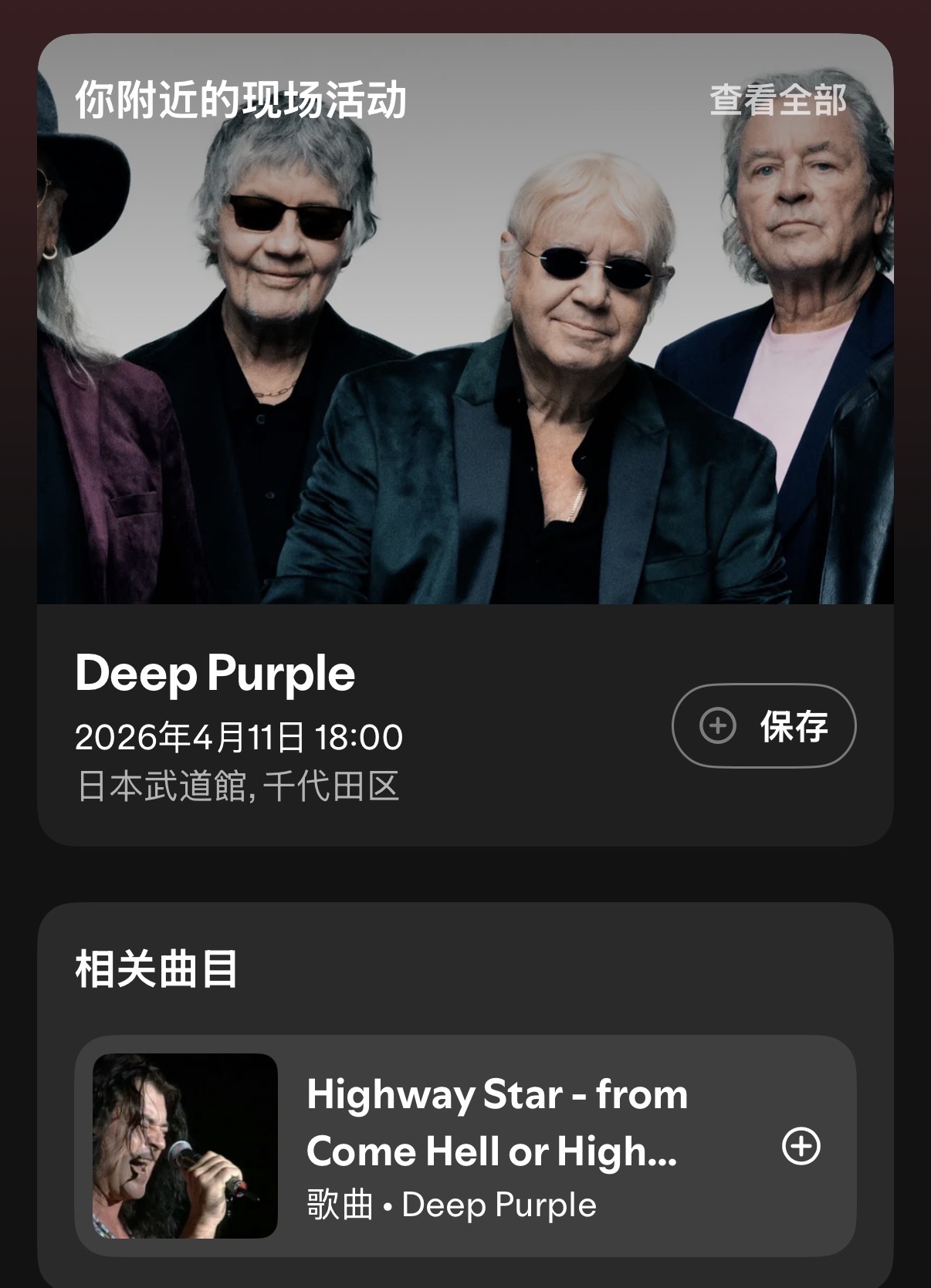Screen dimensions: 931x1288
Task: Open the Highway Star song row
Action: pyautogui.click(x=494, y=1146)
